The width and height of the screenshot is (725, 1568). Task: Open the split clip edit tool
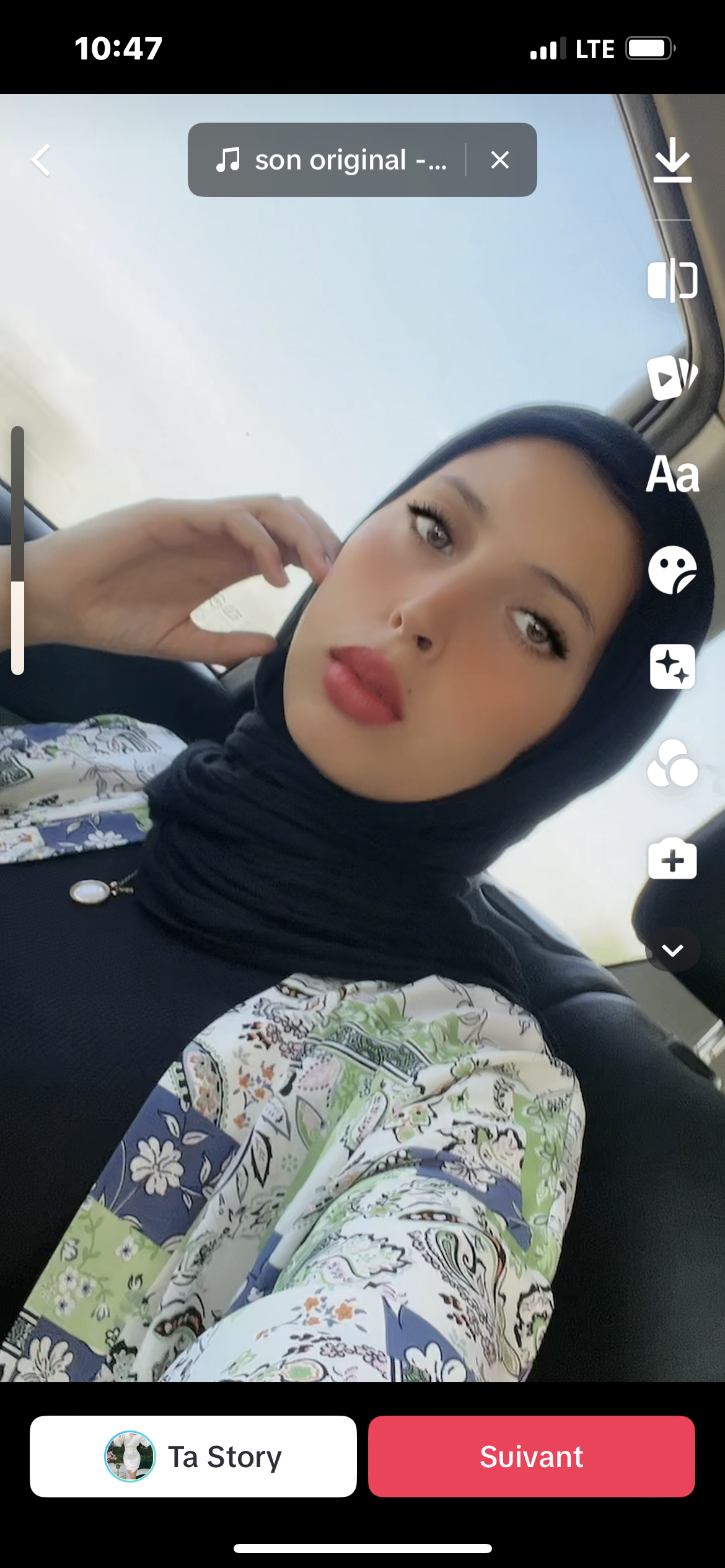pos(672,280)
